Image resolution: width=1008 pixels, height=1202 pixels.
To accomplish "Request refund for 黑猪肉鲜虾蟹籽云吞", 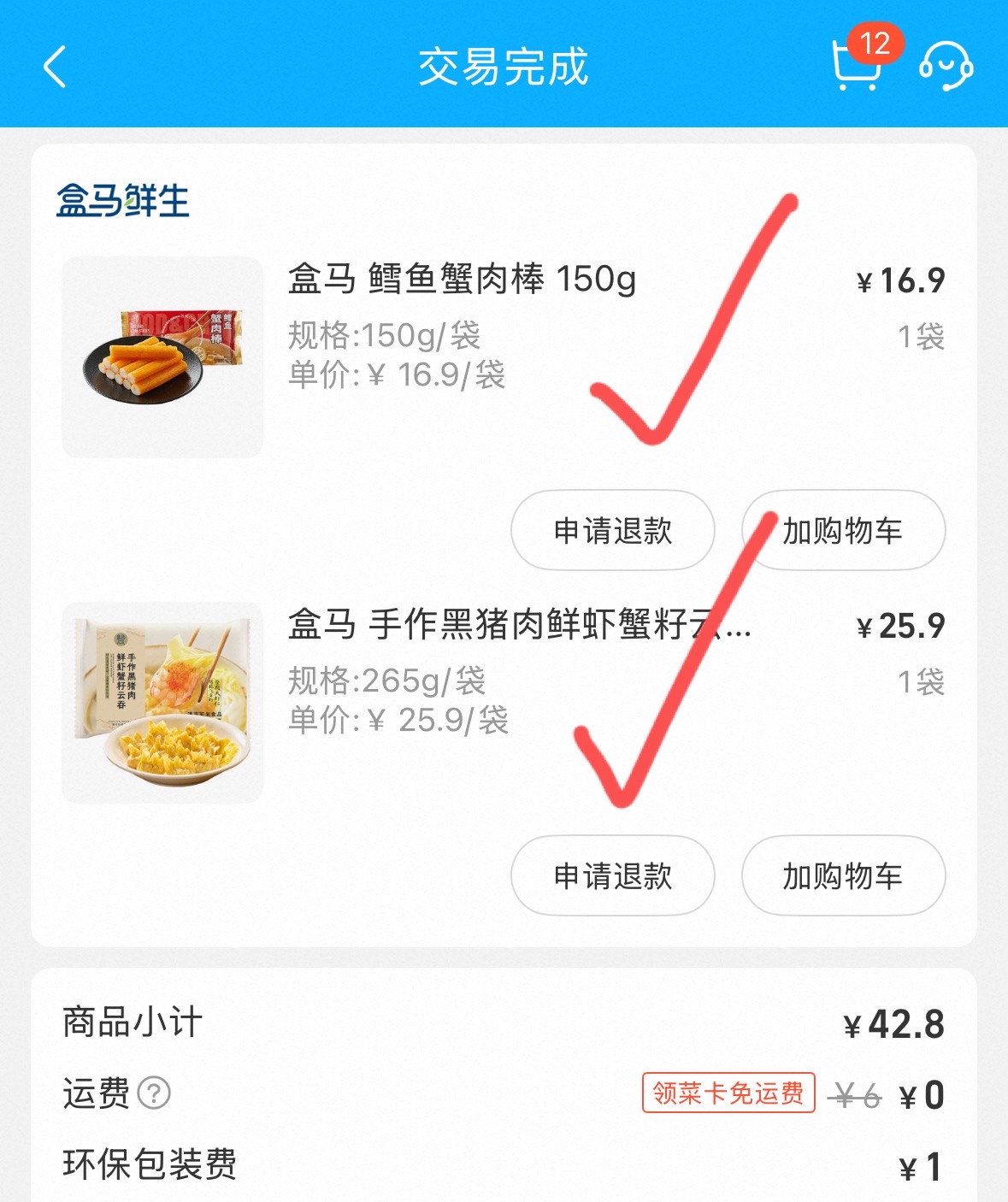I will (x=612, y=875).
